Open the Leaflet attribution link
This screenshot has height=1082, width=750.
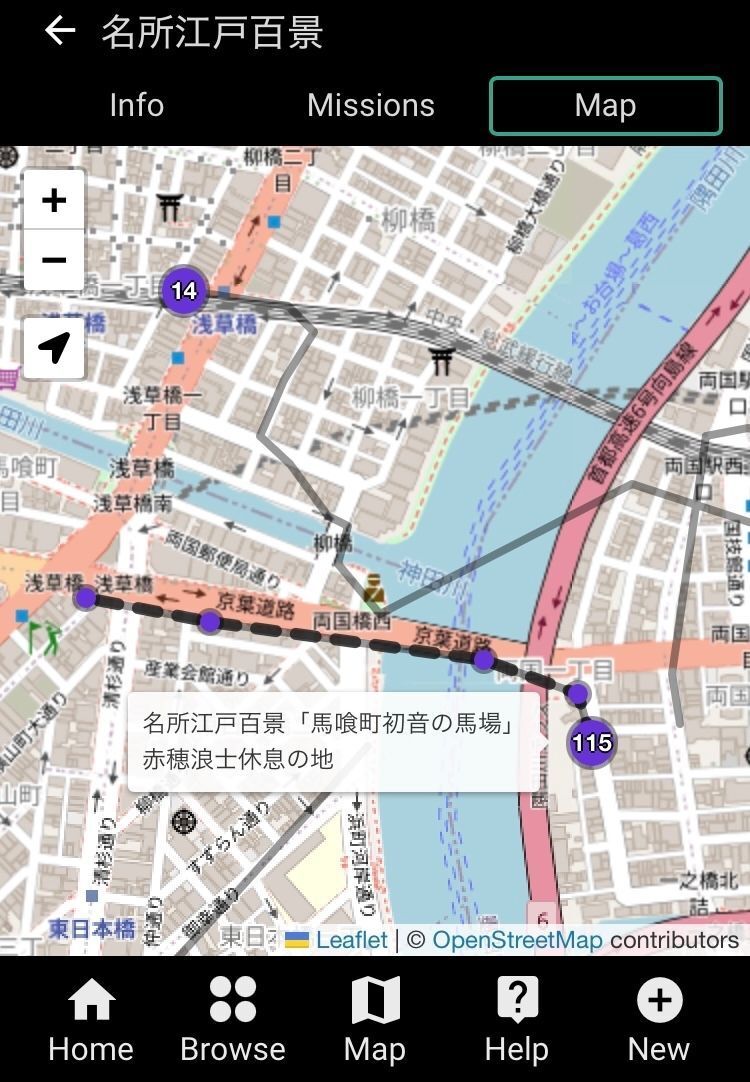point(351,940)
